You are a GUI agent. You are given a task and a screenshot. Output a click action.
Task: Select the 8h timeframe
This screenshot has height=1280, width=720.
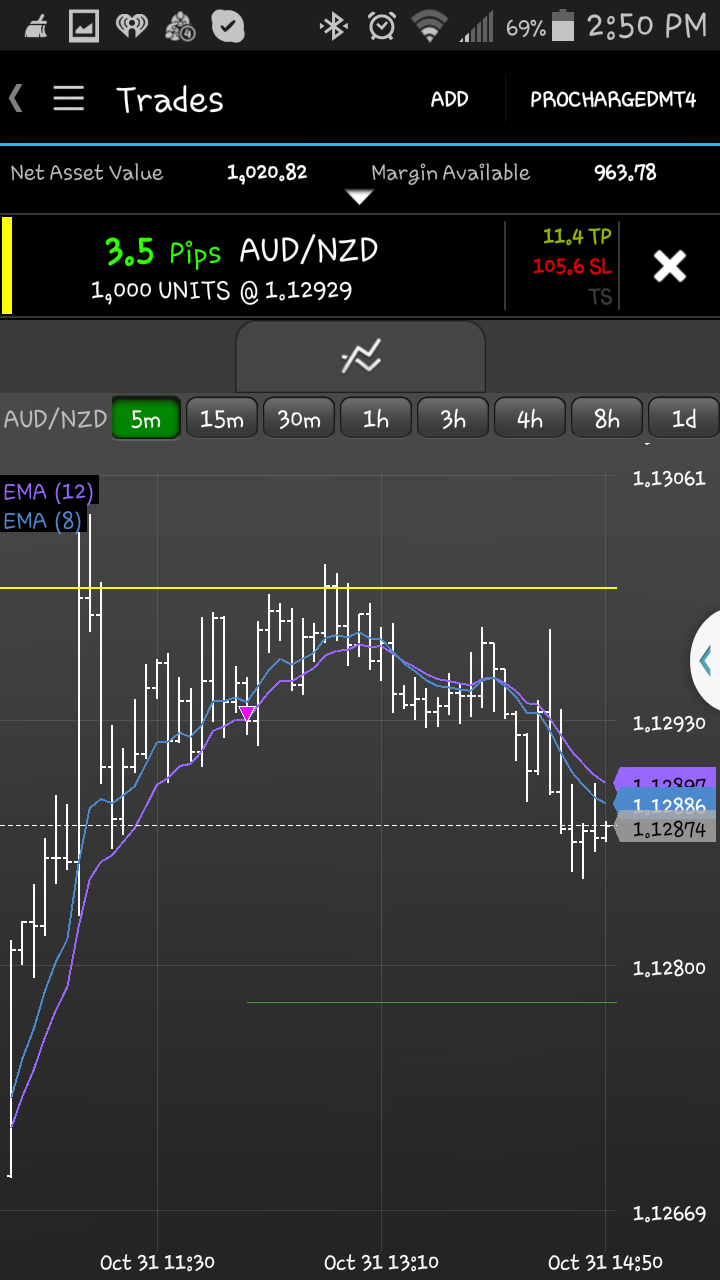[607, 419]
